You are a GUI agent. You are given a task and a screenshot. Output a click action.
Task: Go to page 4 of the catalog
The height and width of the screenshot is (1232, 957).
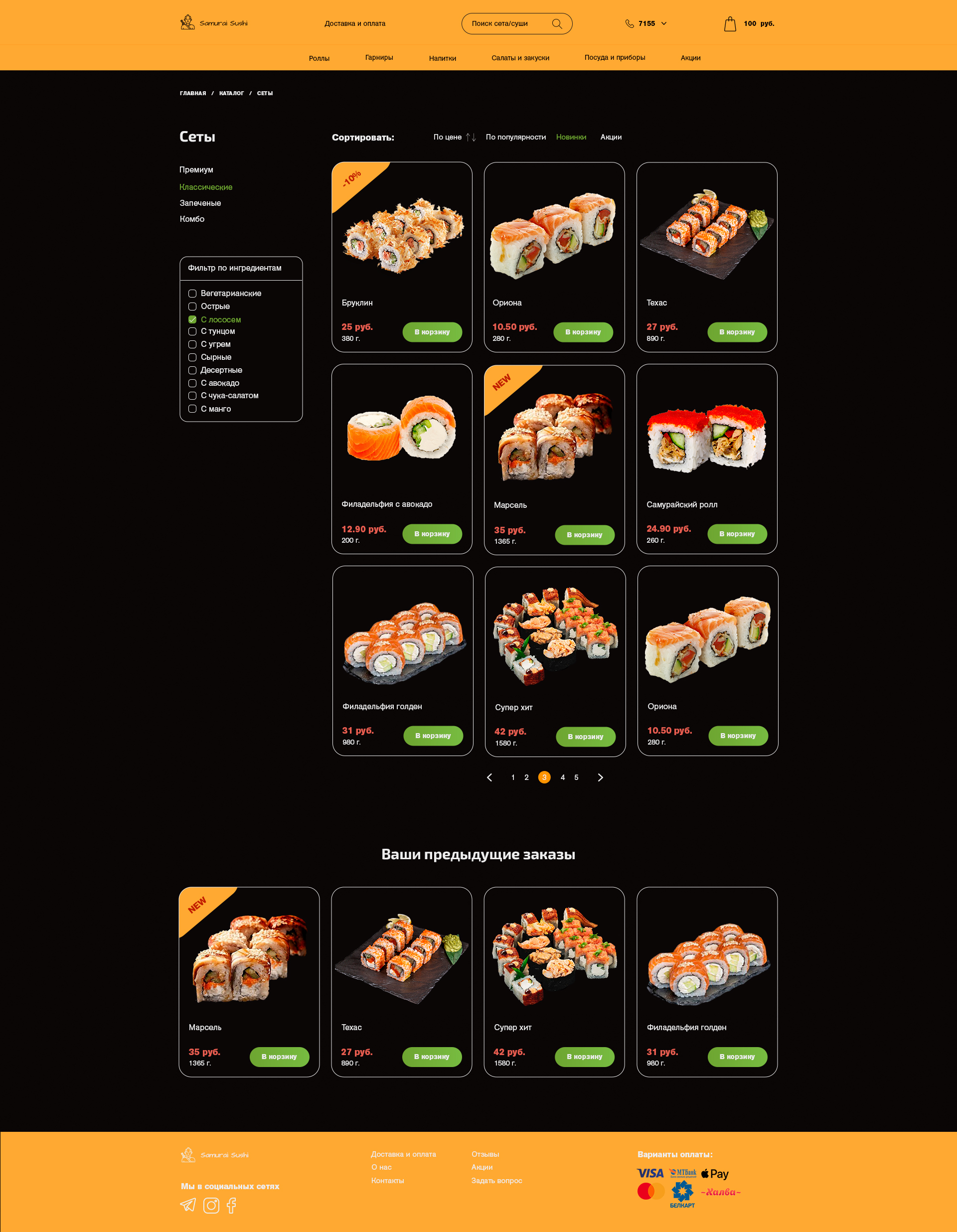[562, 777]
